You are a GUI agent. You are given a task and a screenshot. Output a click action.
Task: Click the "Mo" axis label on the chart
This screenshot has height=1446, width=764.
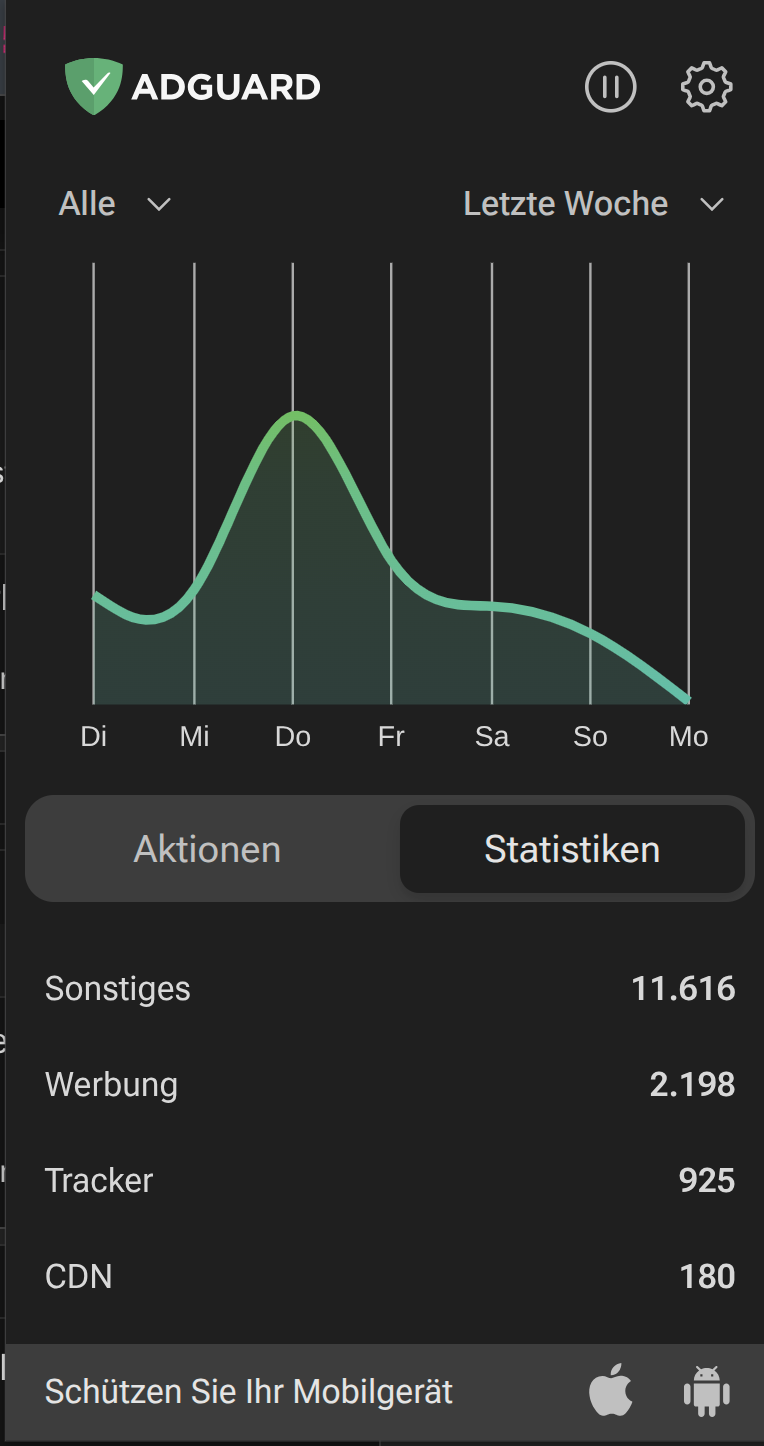tap(688, 737)
